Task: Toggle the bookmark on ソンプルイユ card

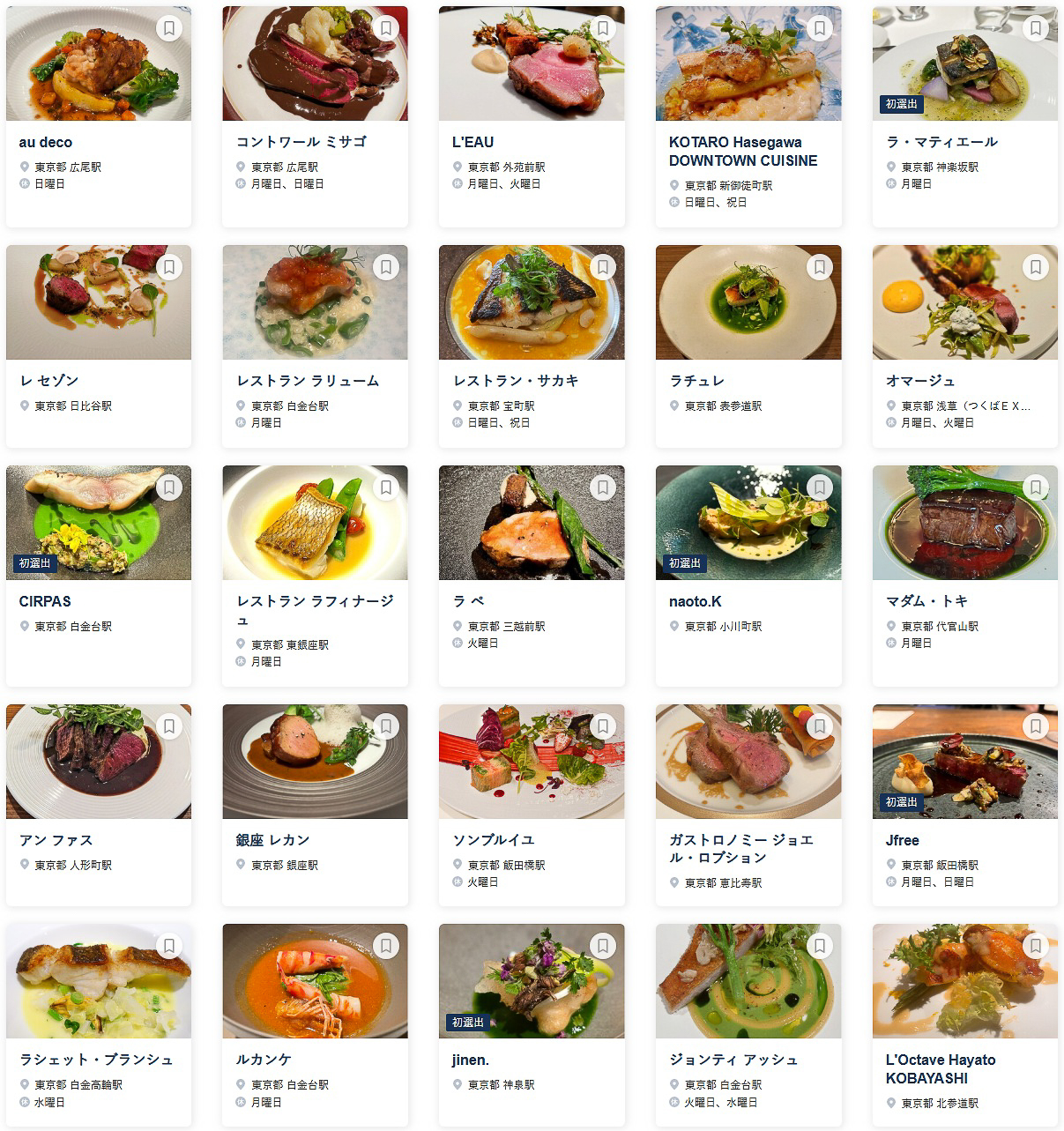Action: (x=604, y=725)
